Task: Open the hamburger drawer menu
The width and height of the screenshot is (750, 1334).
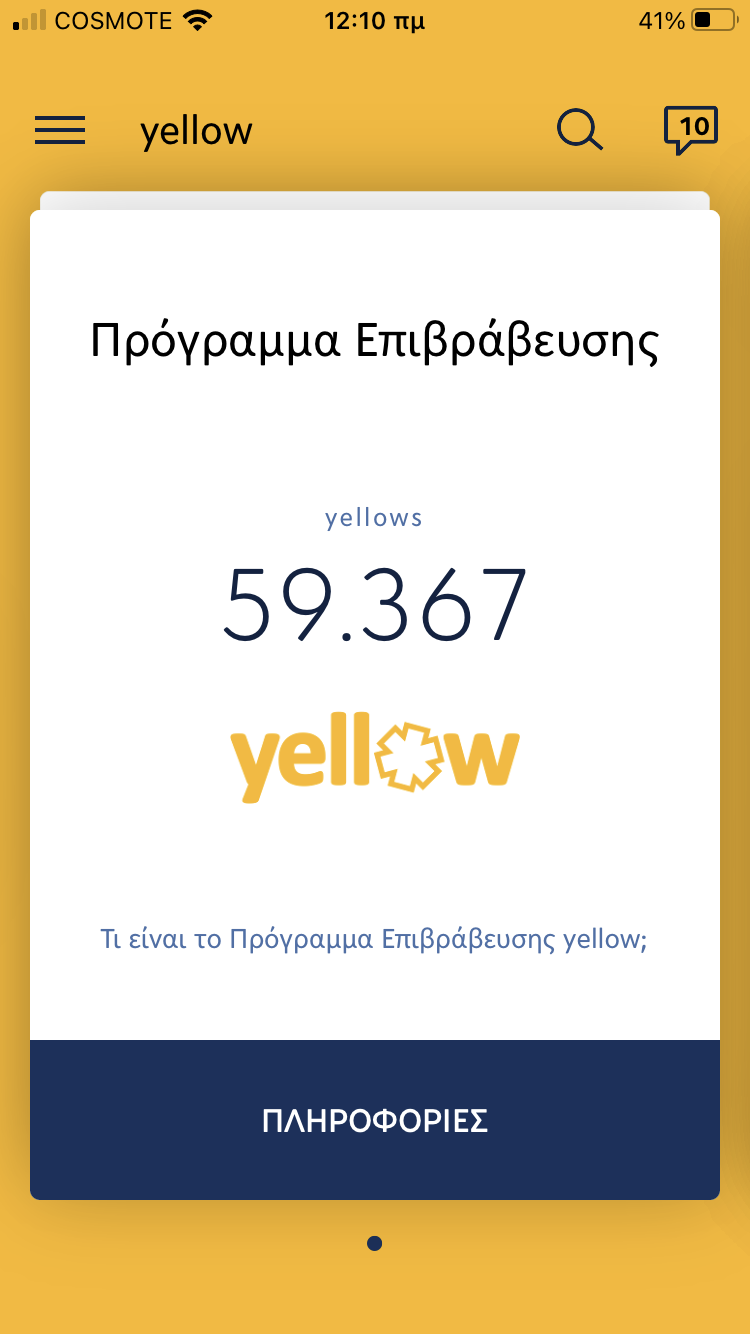Action: [x=60, y=130]
